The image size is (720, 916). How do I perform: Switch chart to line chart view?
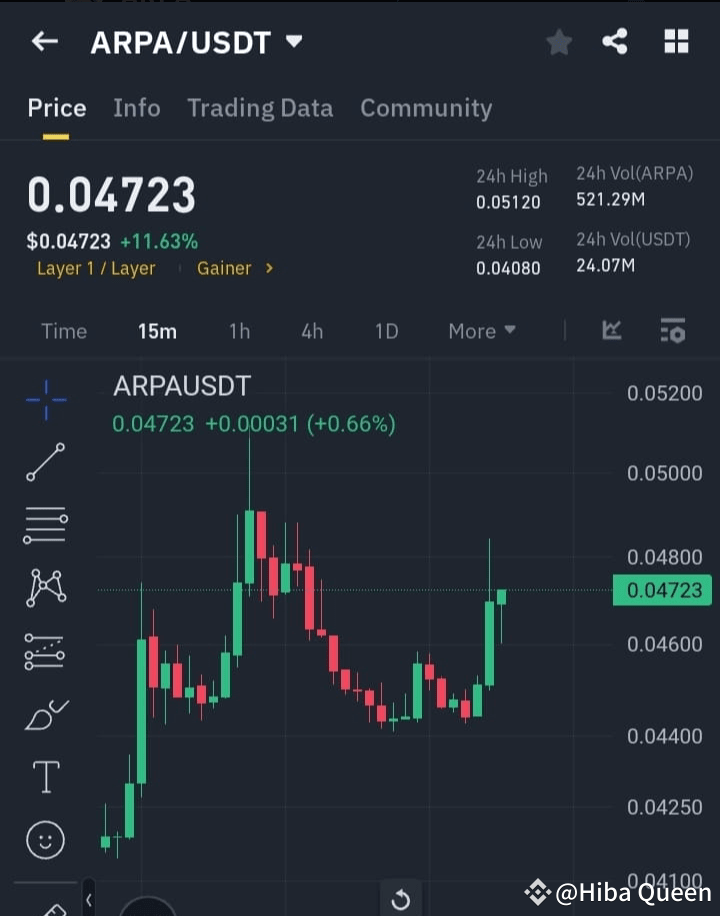coord(612,331)
